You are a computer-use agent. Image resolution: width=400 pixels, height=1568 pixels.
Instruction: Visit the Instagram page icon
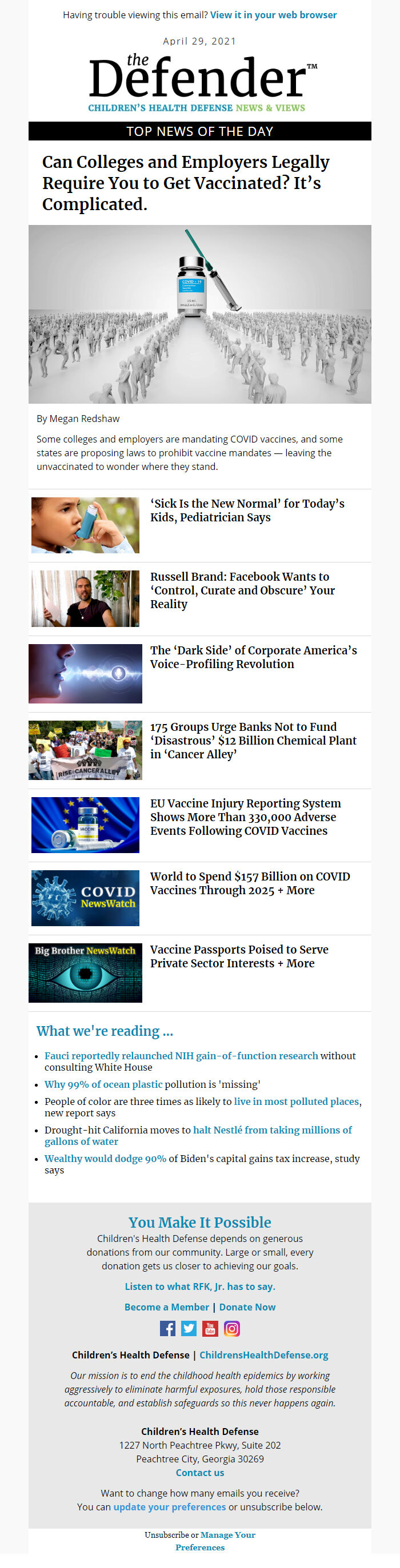pyautogui.click(x=232, y=1328)
